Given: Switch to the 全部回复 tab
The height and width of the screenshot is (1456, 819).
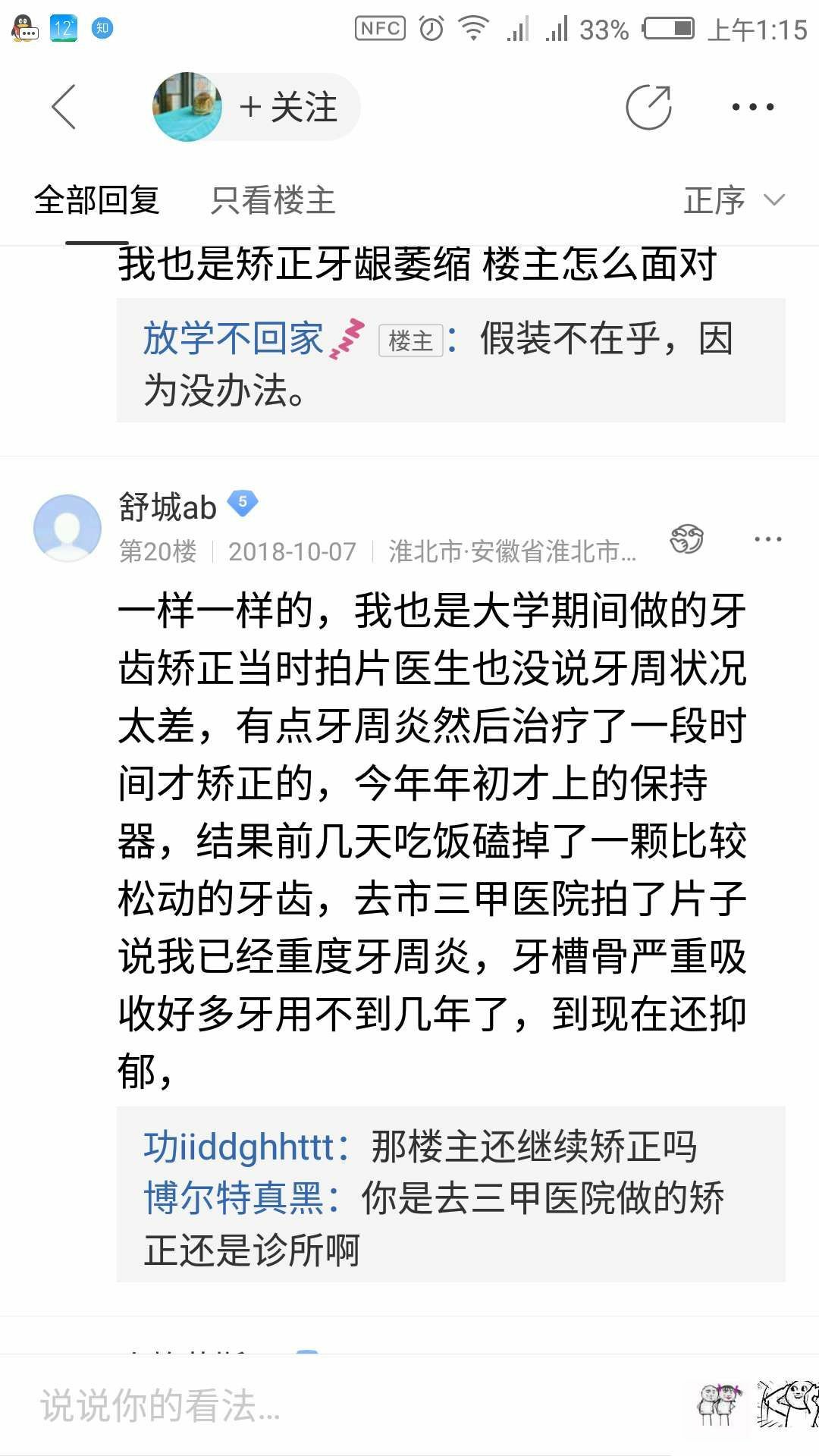Looking at the screenshot, I should [x=96, y=201].
